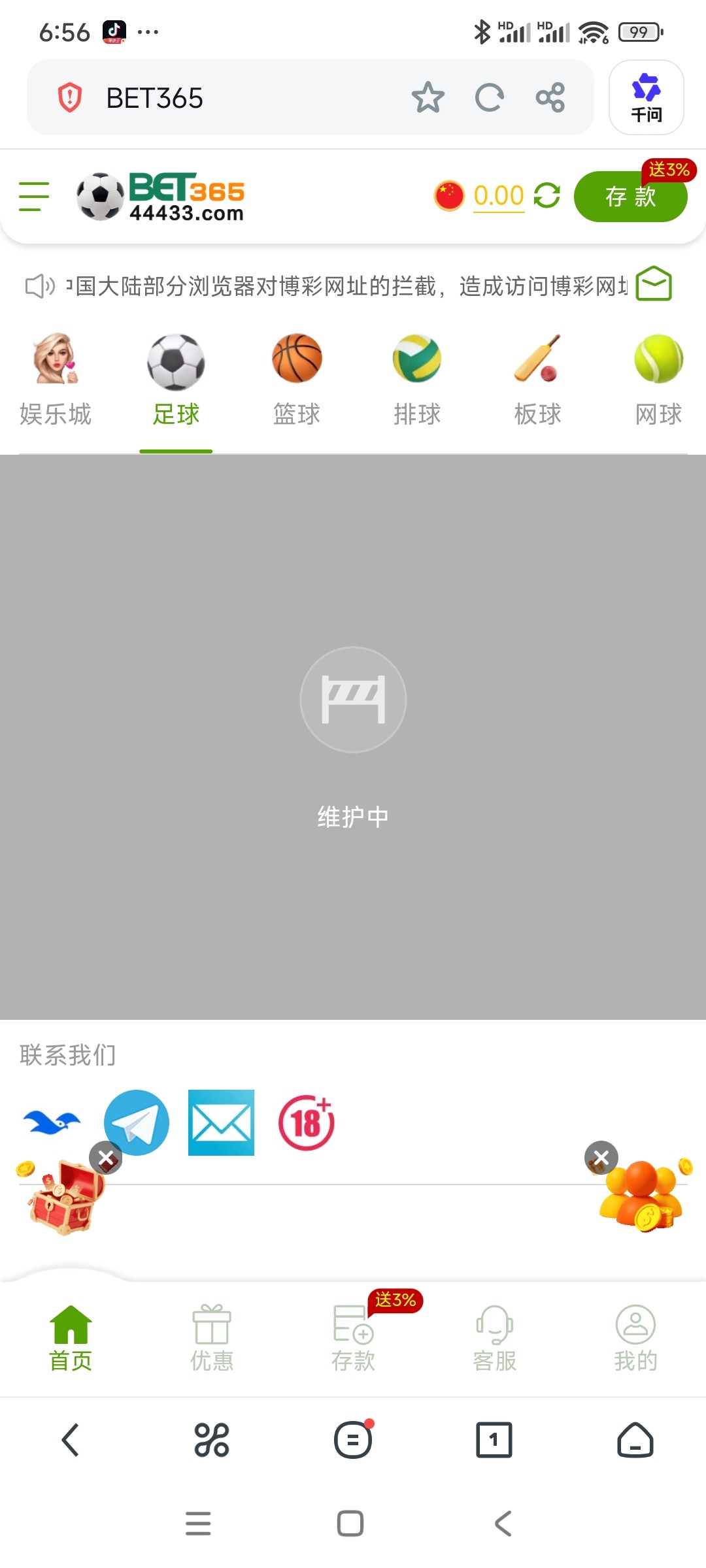Reload the page in the browser bar
This screenshot has height=1568, width=706.
coord(489,98)
